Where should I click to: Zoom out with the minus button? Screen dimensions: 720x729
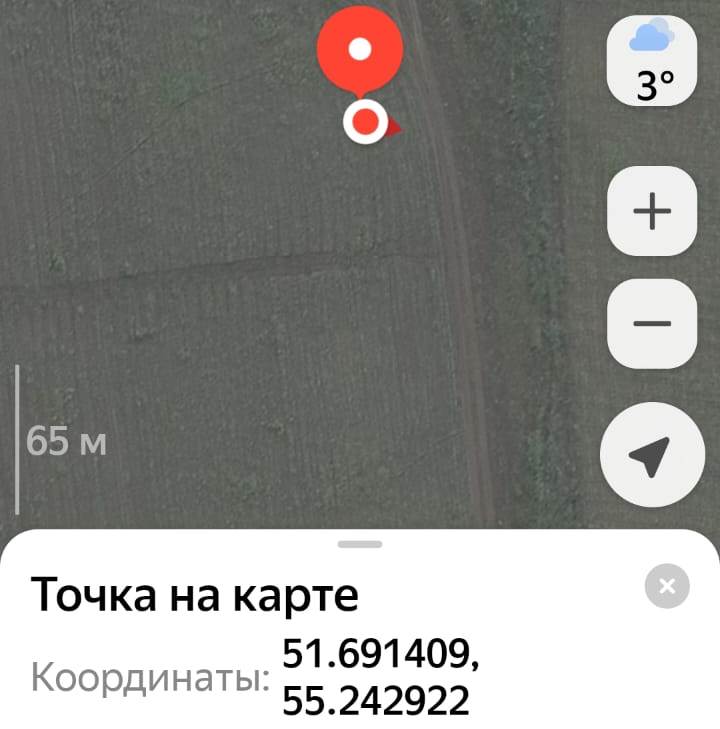click(652, 323)
